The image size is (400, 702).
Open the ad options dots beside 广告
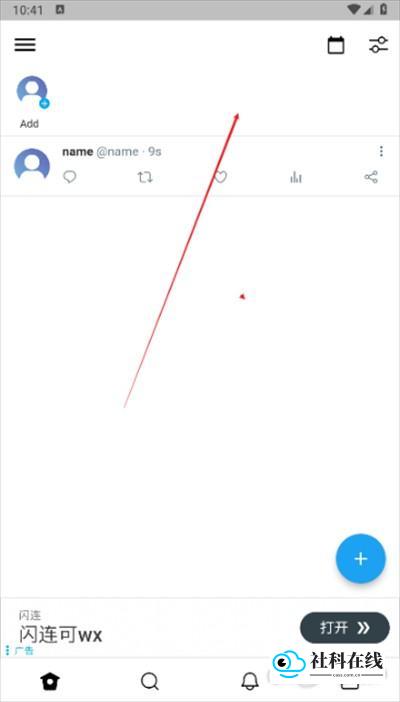pos(7,650)
